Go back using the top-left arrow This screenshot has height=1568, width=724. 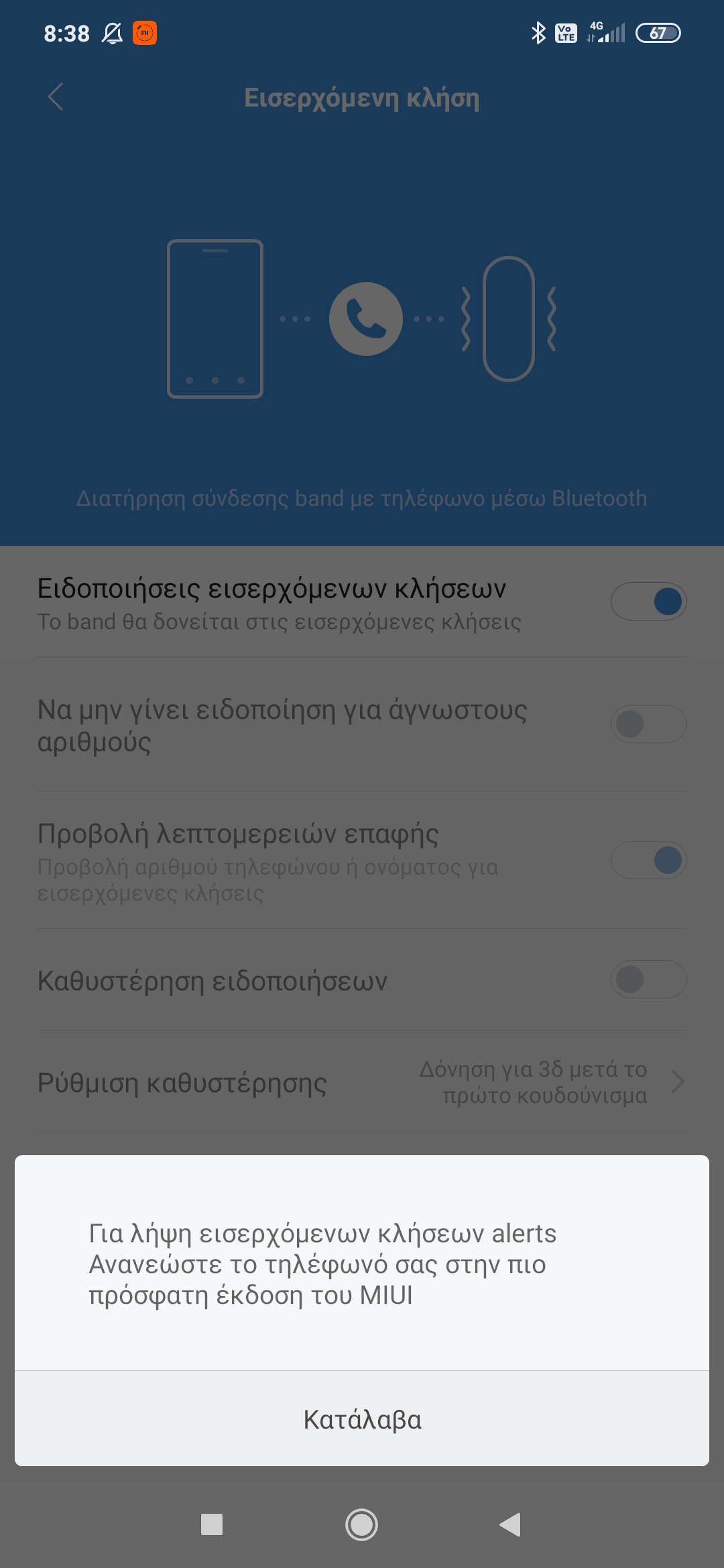56,97
